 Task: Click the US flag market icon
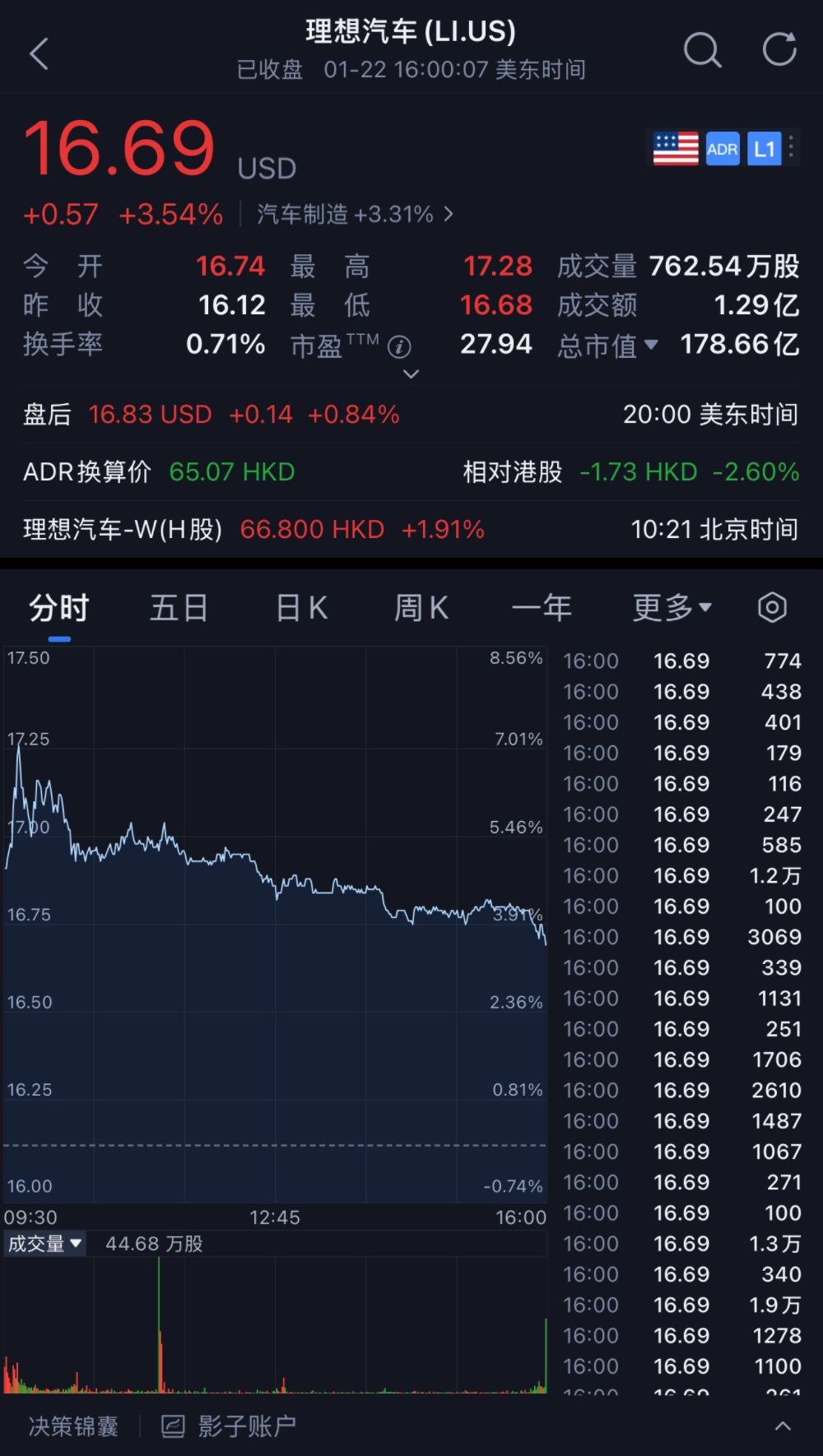[x=677, y=148]
